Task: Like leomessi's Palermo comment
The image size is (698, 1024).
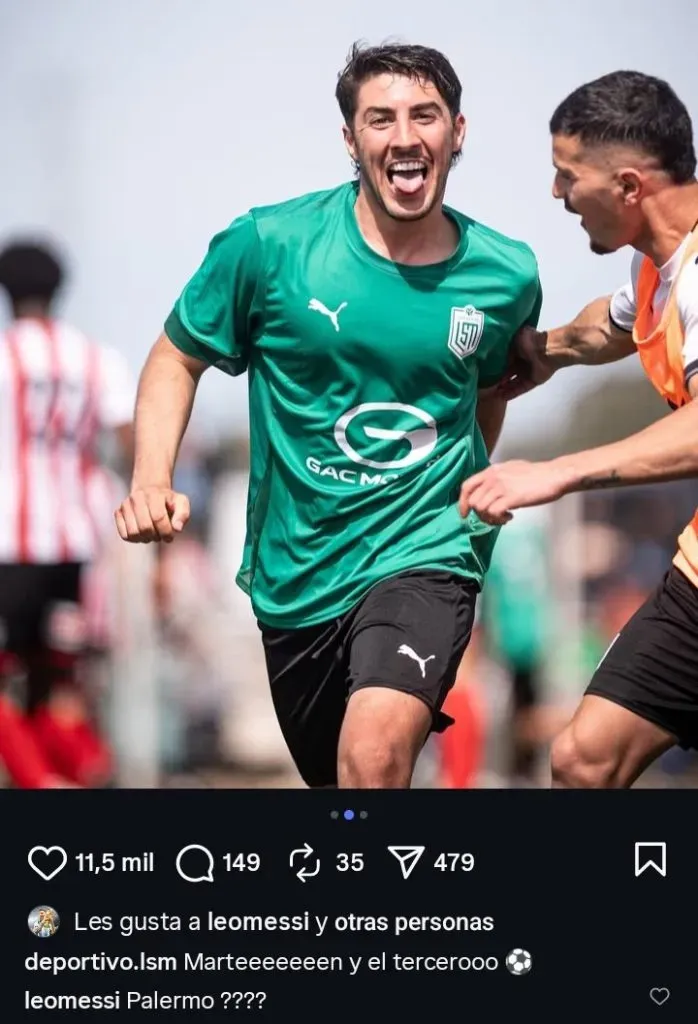Action: (659, 996)
